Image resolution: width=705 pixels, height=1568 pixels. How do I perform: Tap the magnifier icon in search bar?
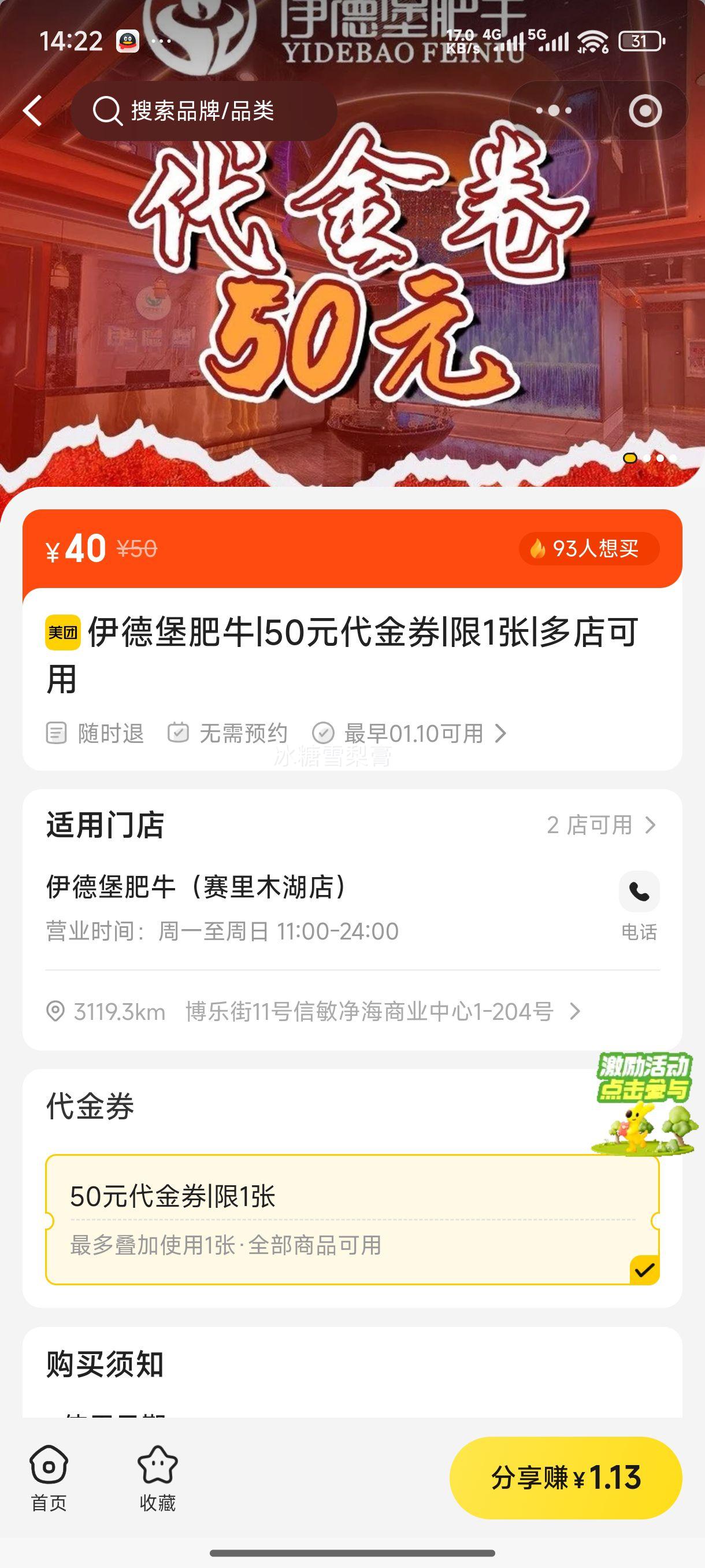pyautogui.click(x=107, y=110)
